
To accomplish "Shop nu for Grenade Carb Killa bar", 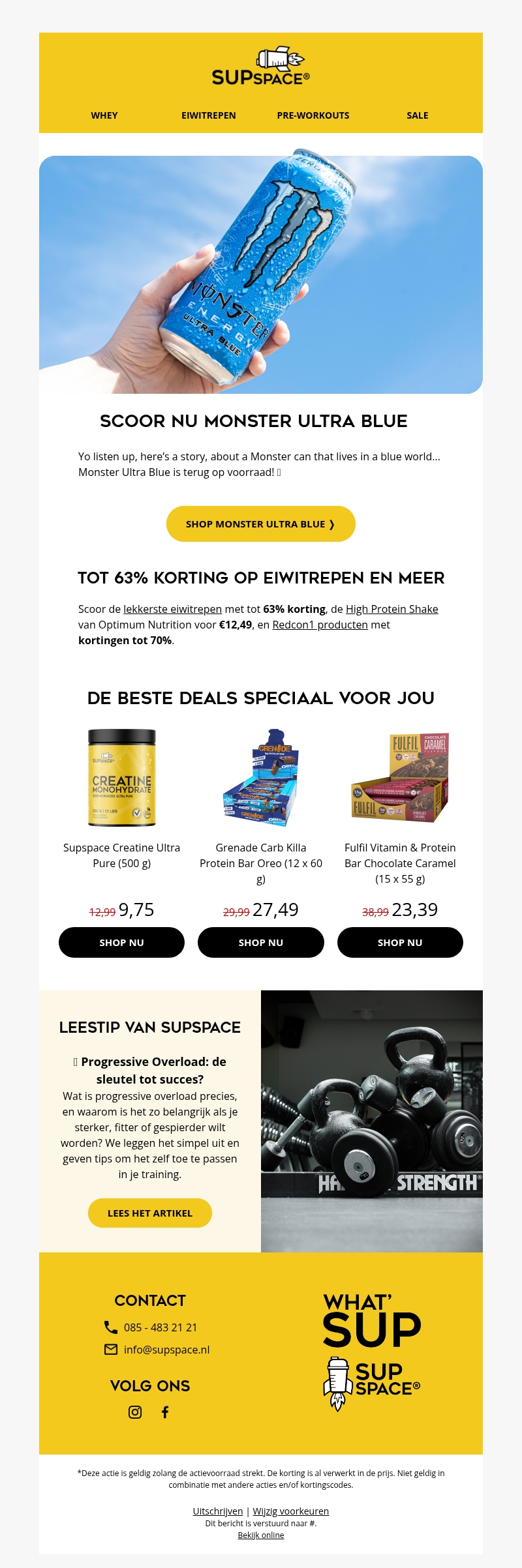I will pyautogui.click(x=261, y=943).
